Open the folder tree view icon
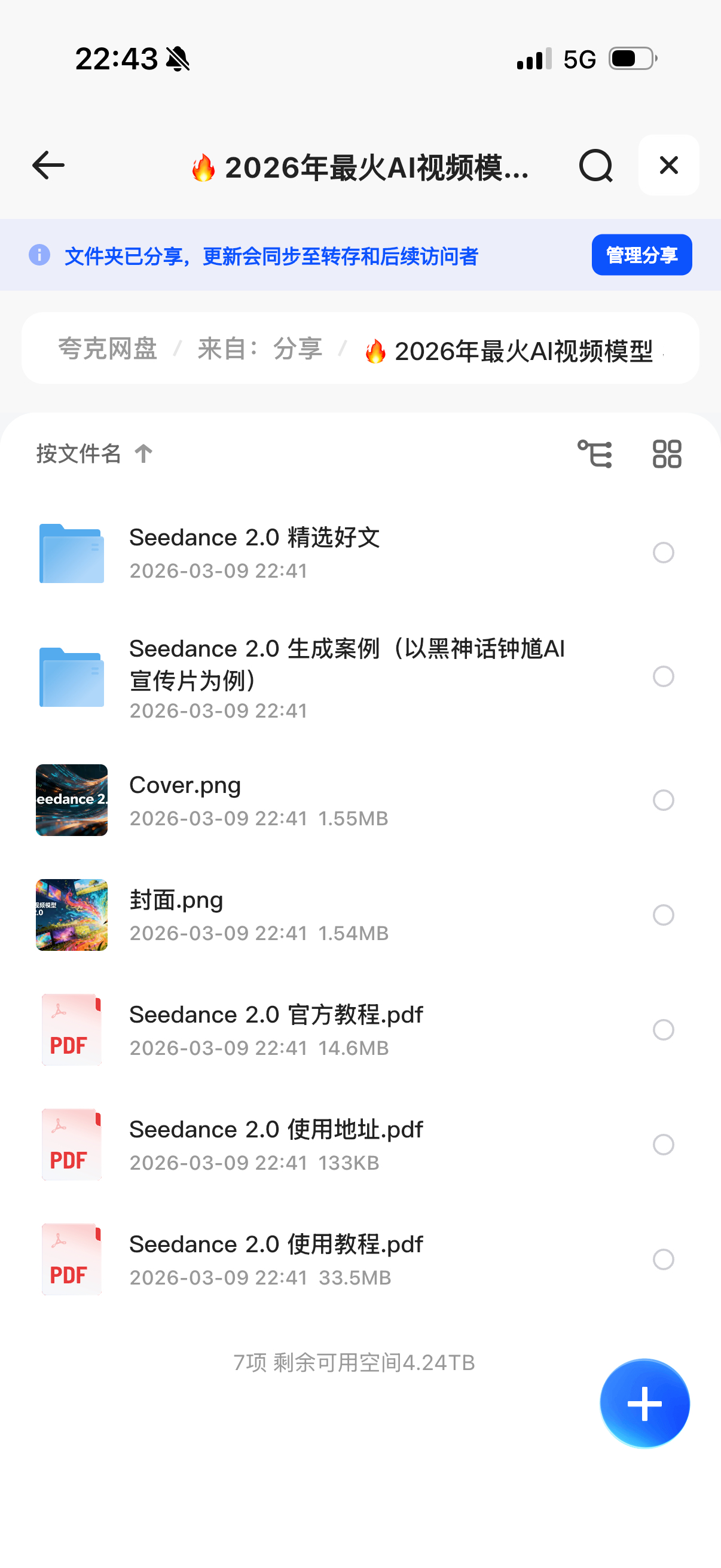Viewport: 721px width, 1568px height. pyautogui.click(x=594, y=454)
